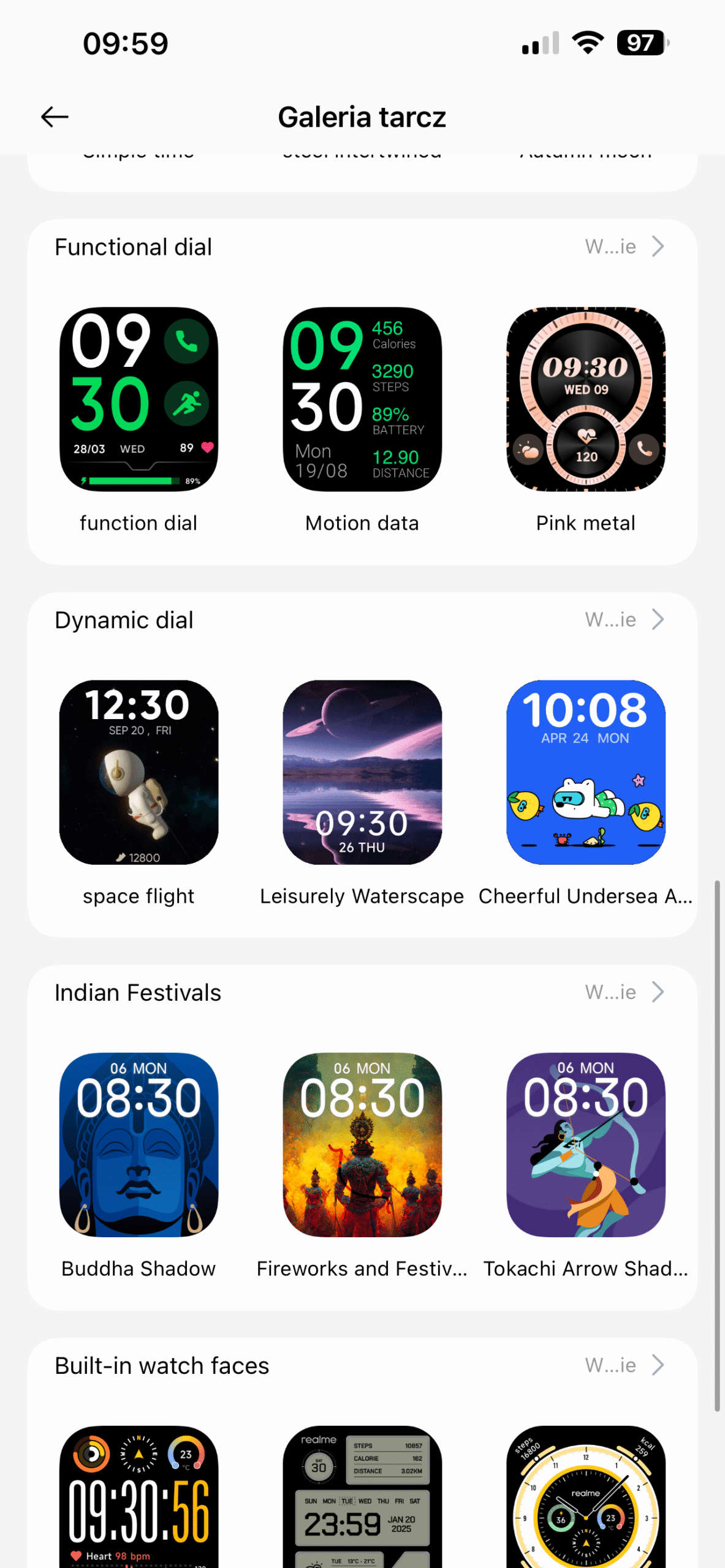The width and height of the screenshot is (725, 1568).
Task: Select the Motion data watch face
Action: (x=362, y=399)
